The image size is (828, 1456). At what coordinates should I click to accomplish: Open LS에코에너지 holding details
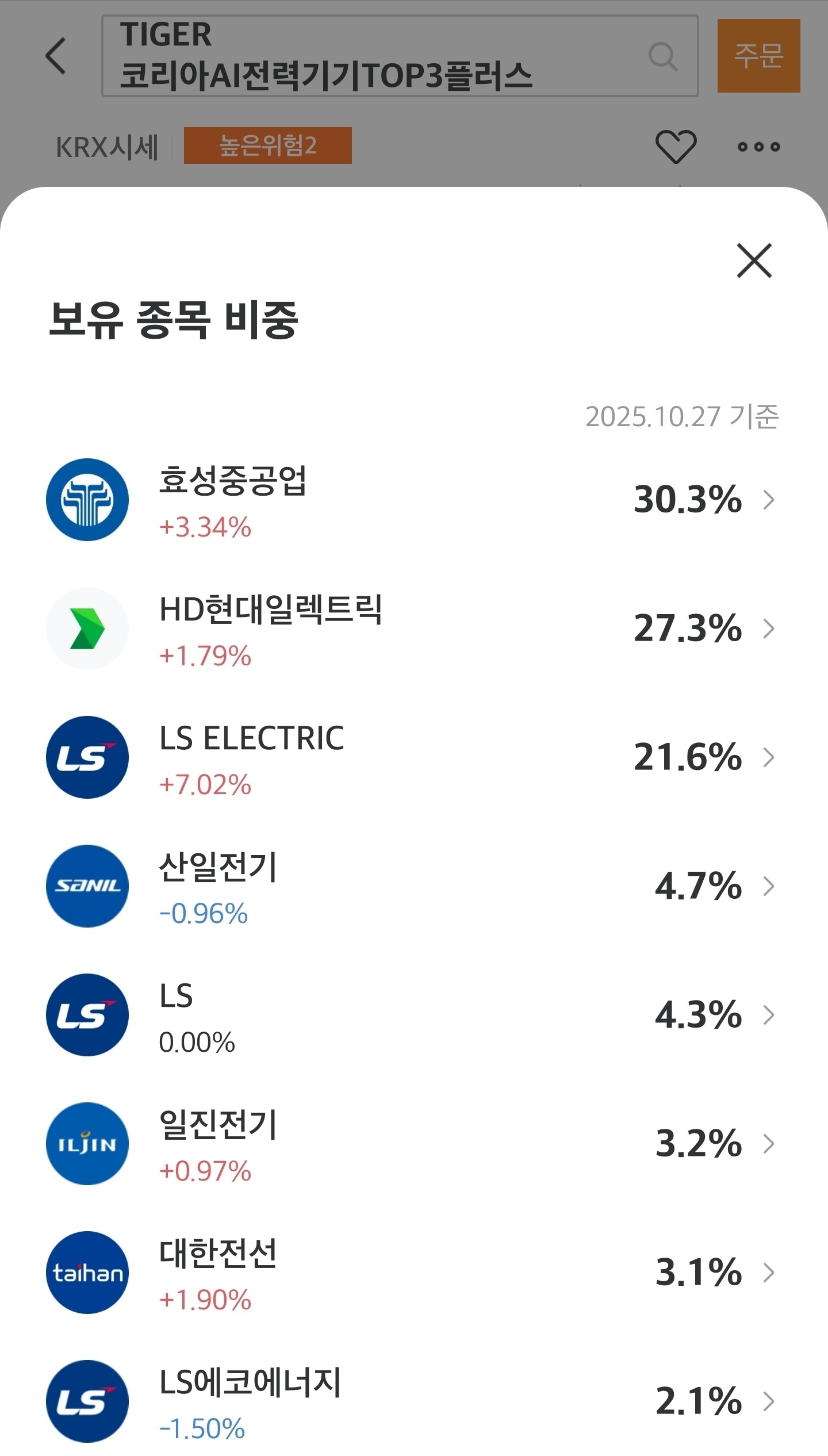414,1401
